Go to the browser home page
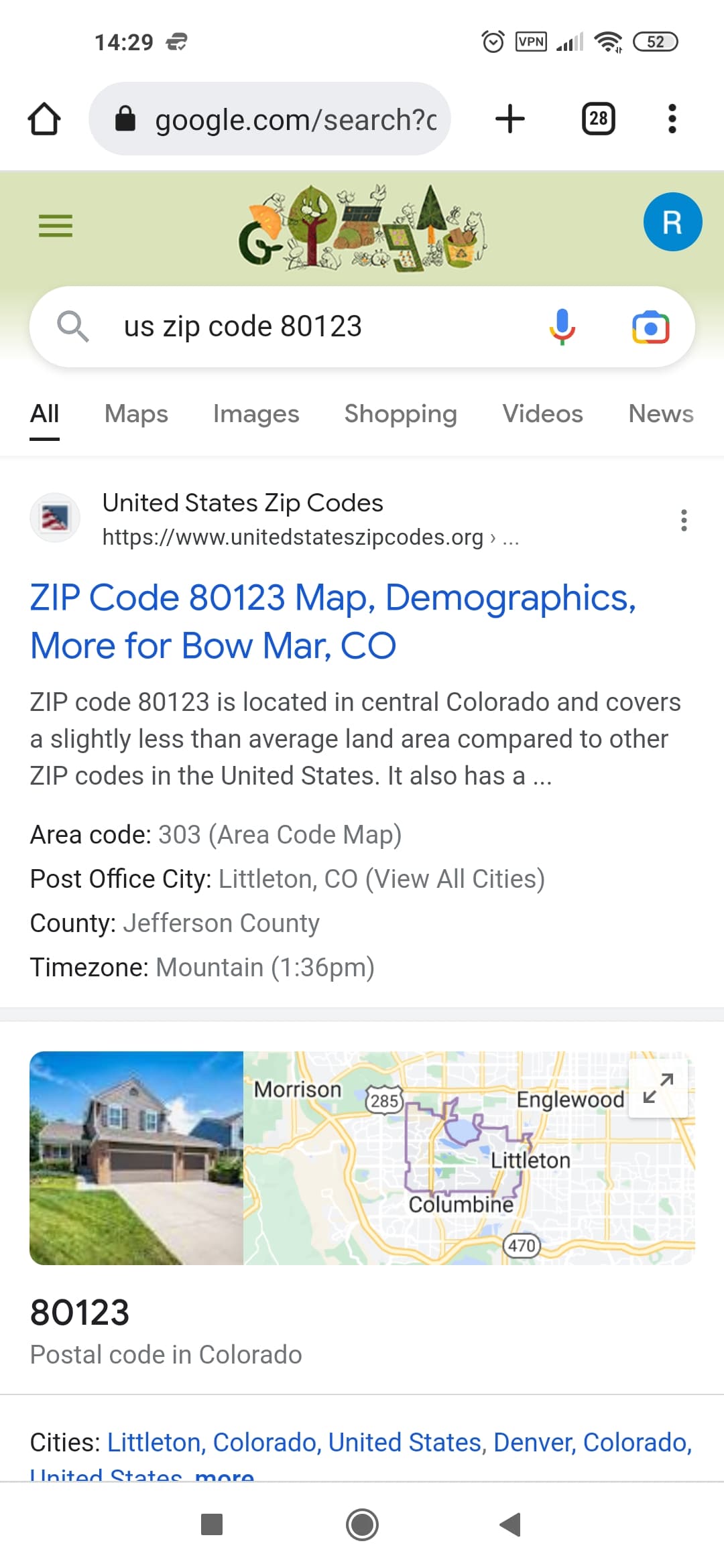 point(44,119)
